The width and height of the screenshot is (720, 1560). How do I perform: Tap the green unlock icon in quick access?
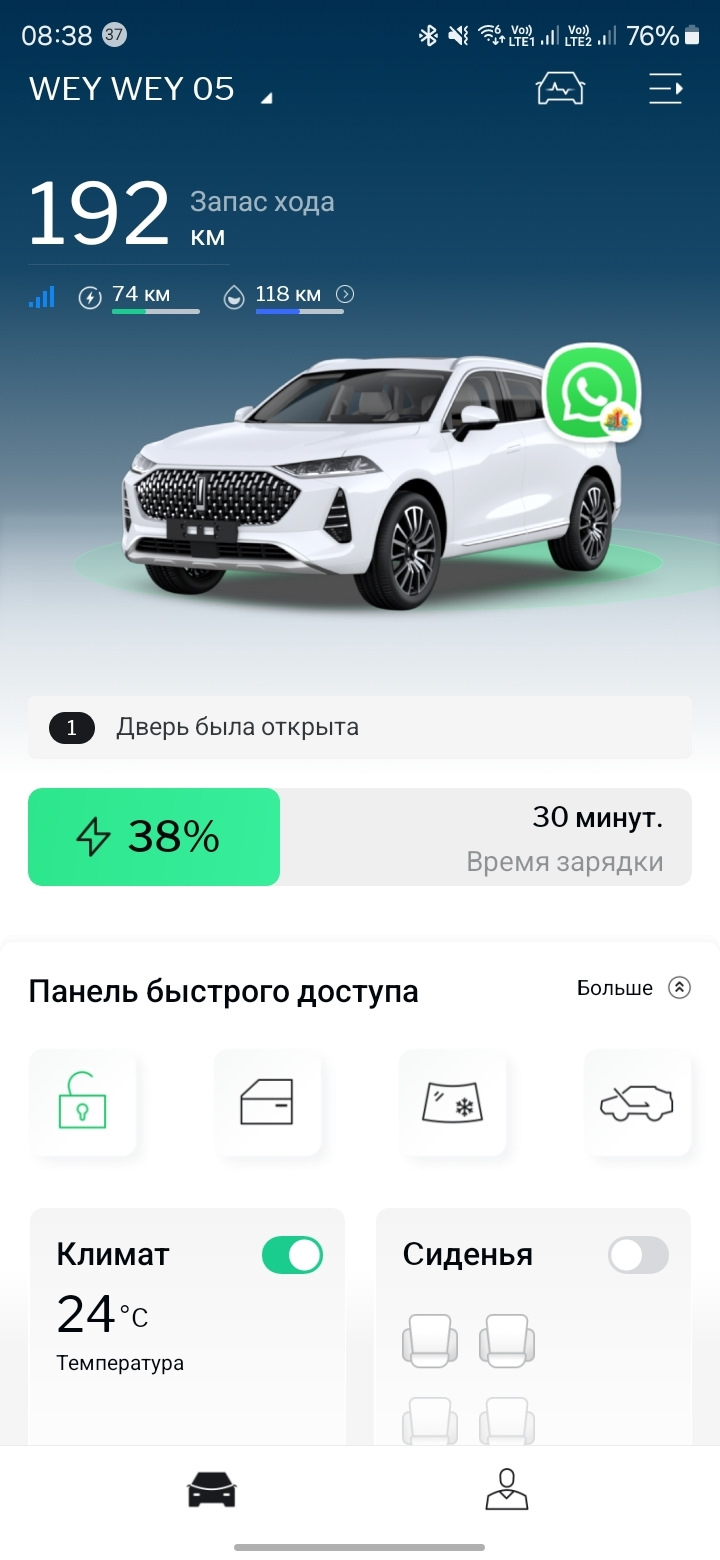point(85,1103)
